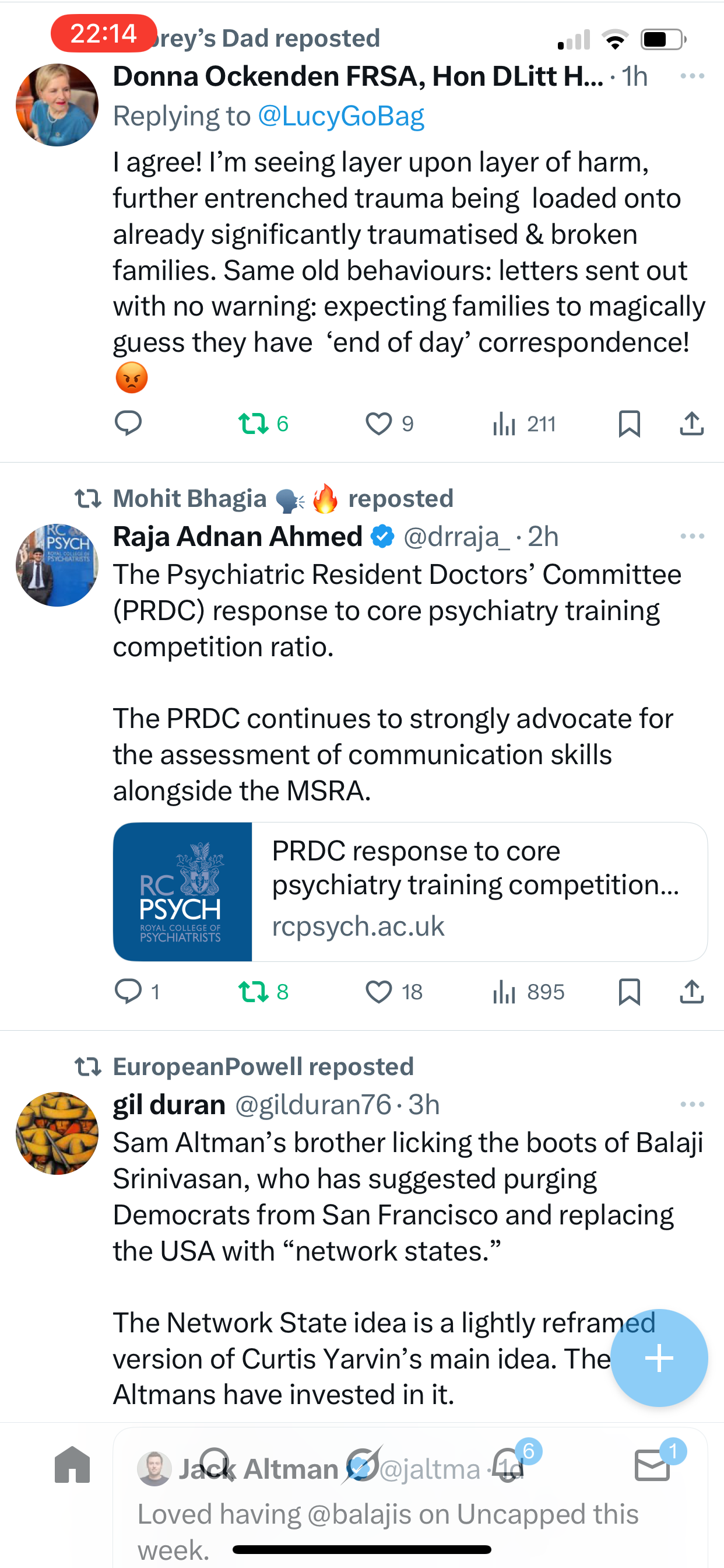
Task: Repost Donna Ockenden's post
Action: pyautogui.click(x=253, y=423)
